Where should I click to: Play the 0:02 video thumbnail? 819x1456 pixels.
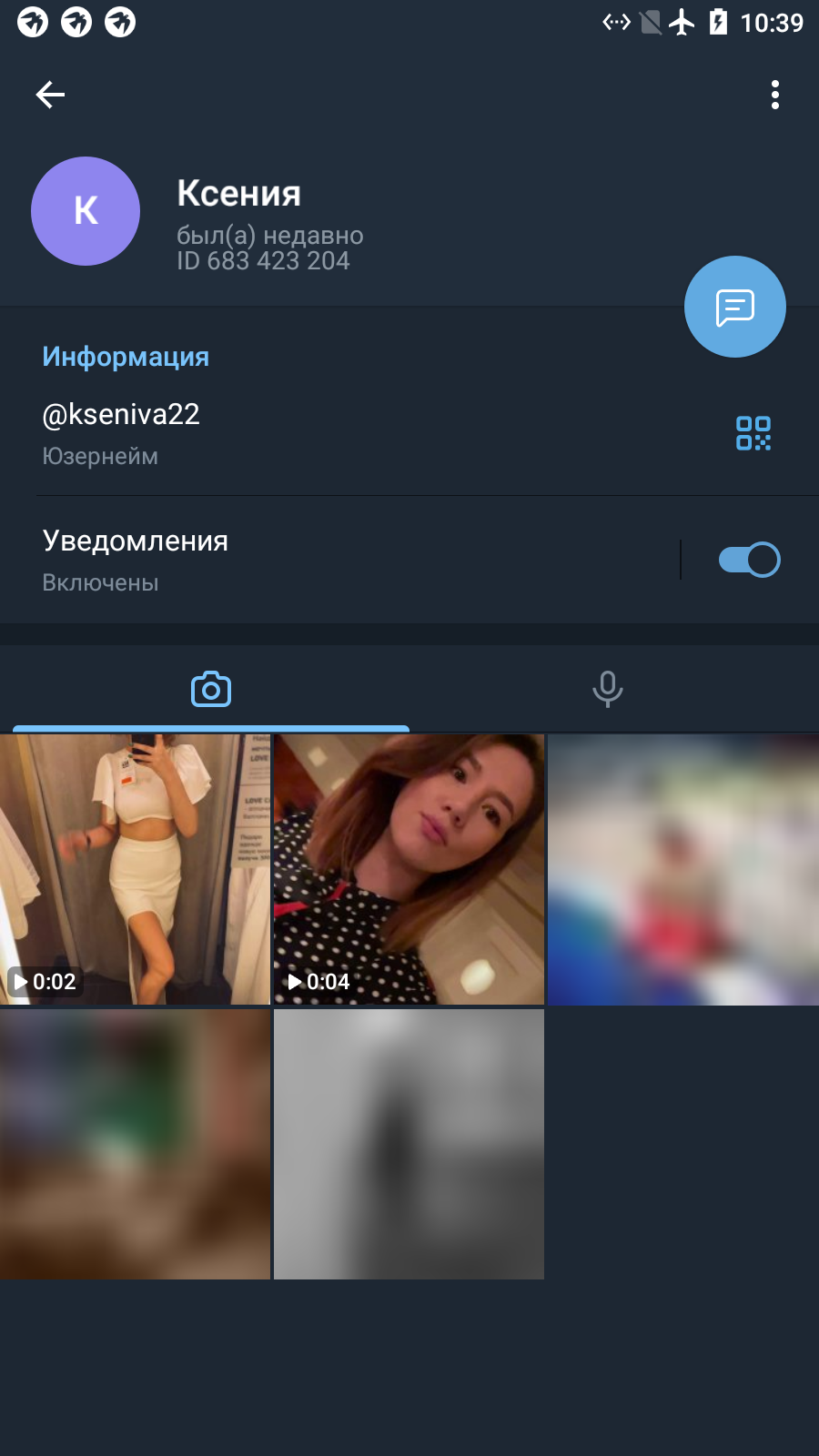point(135,869)
